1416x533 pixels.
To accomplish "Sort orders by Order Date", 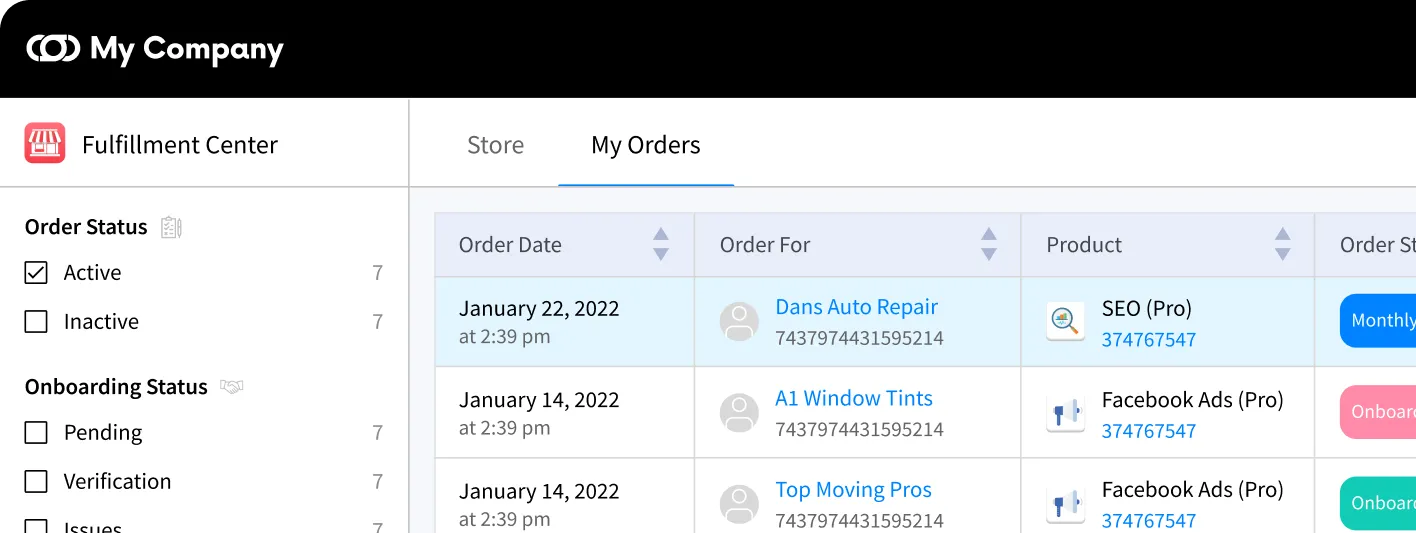I will [660, 244].
